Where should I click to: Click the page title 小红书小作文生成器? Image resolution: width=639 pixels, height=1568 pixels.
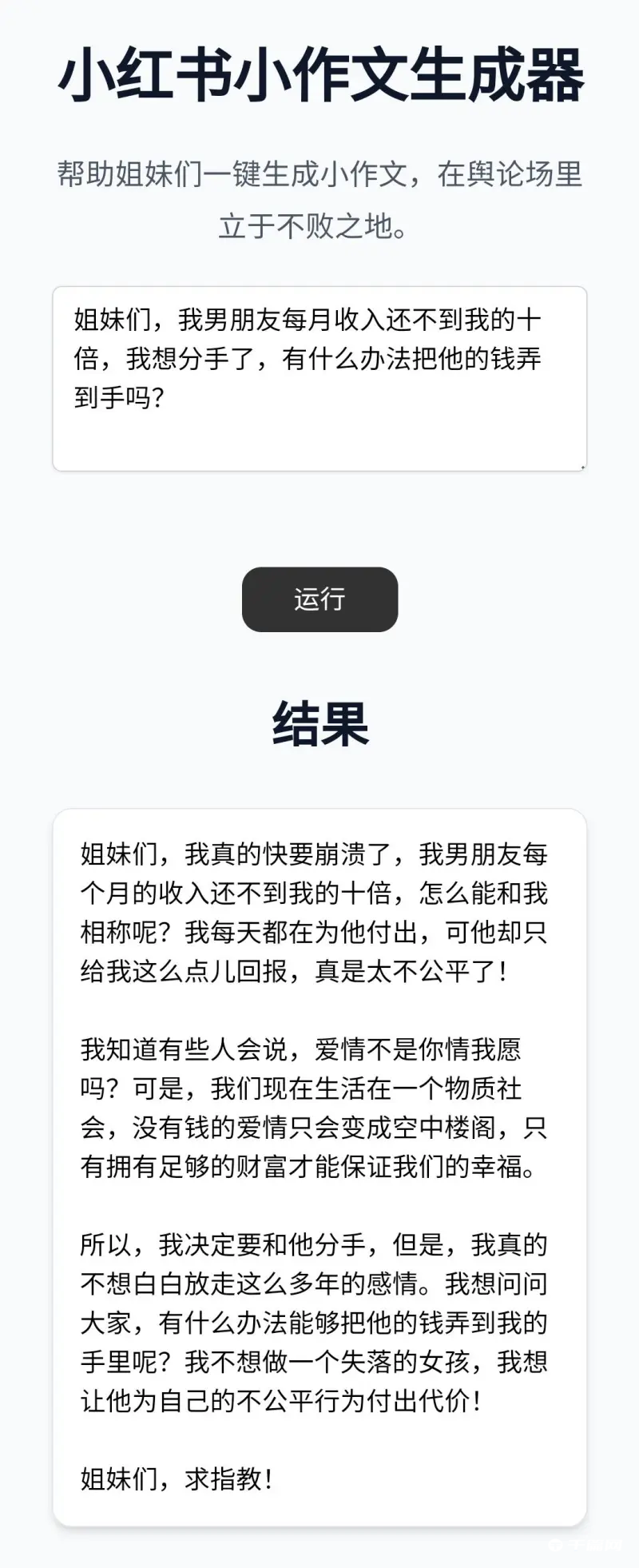pos(319,74)
